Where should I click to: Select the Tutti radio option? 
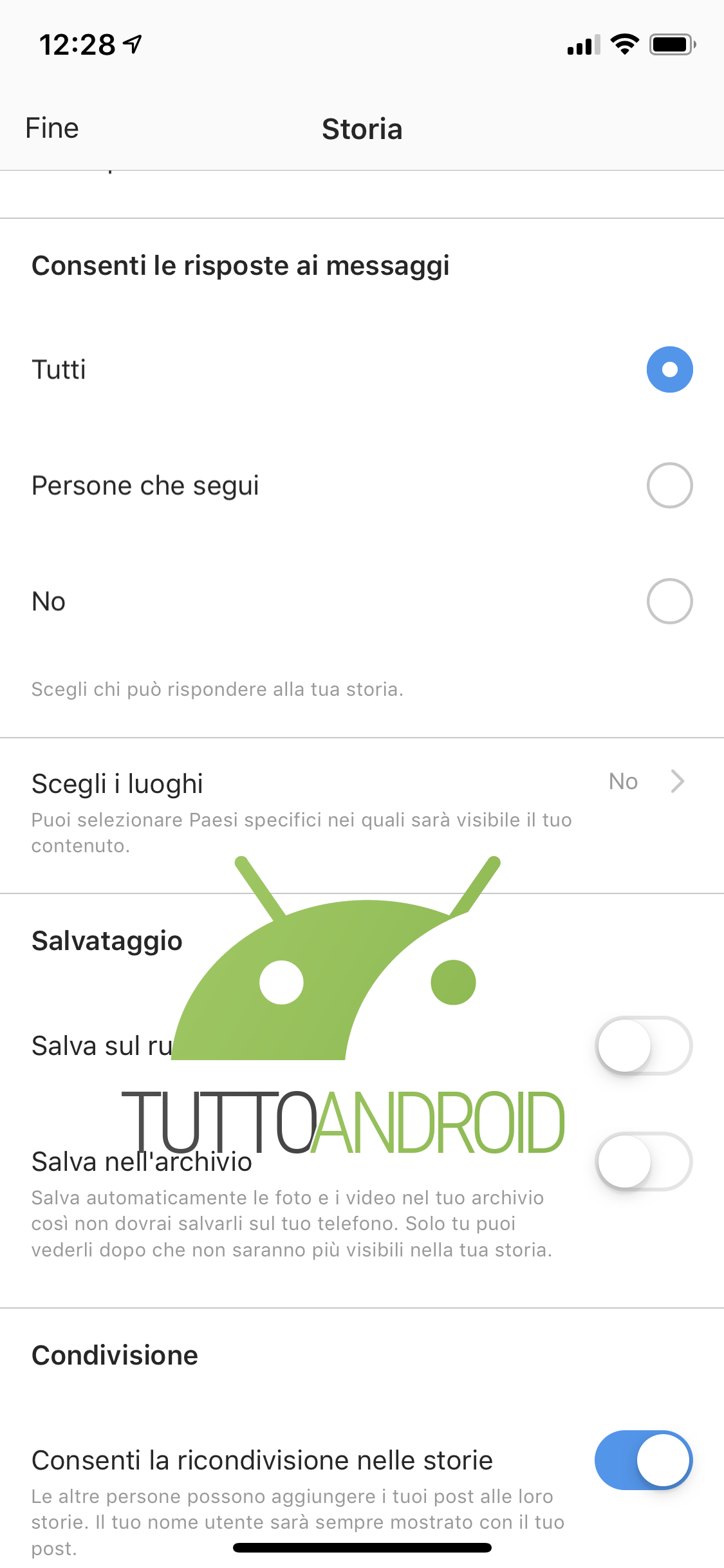click(x=669, y=369)
